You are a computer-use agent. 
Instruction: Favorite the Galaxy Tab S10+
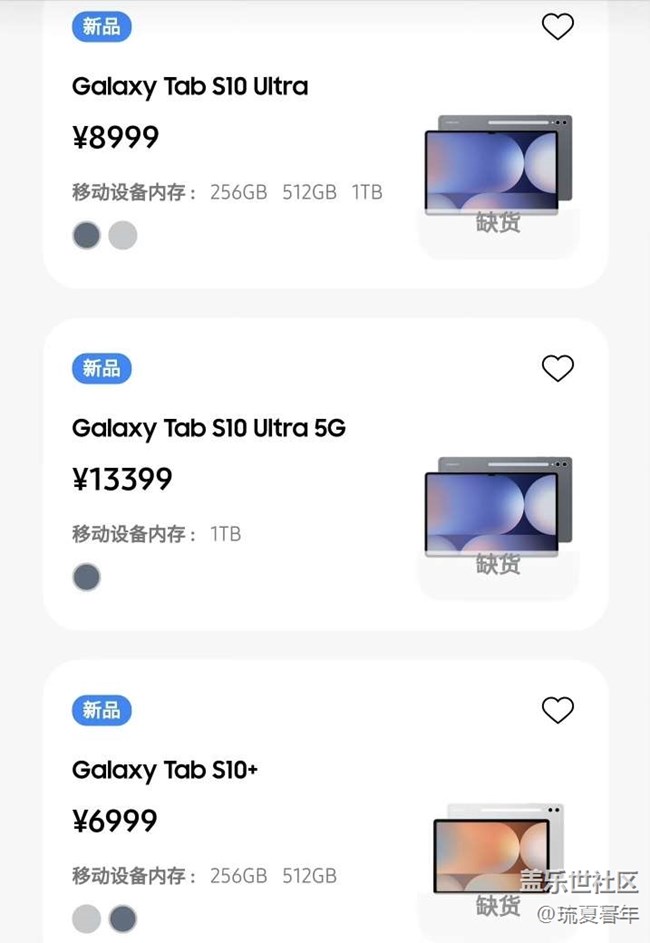coord(557,710)
